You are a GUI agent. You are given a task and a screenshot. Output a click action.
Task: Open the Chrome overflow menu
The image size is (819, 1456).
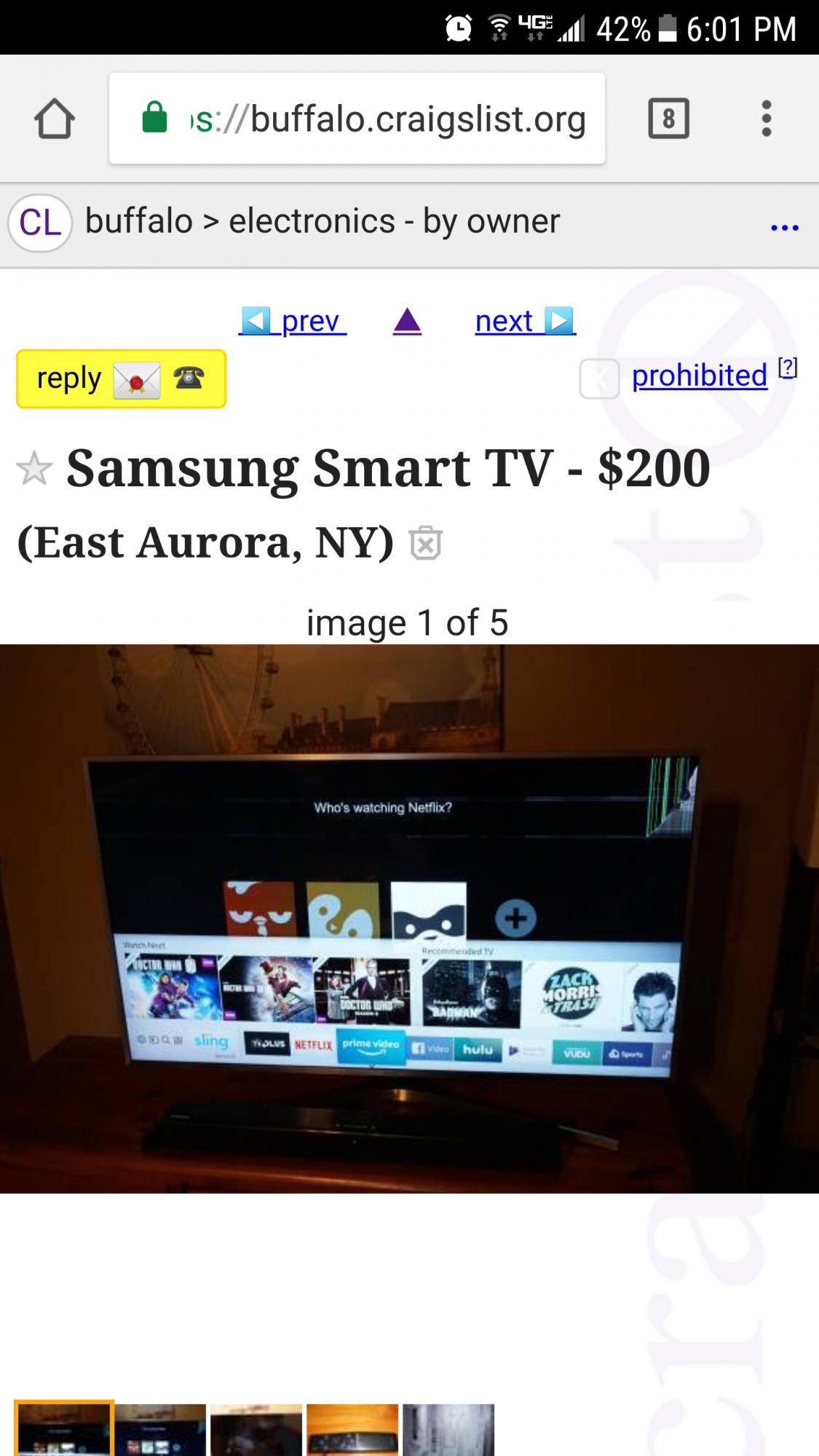point(766,119)
